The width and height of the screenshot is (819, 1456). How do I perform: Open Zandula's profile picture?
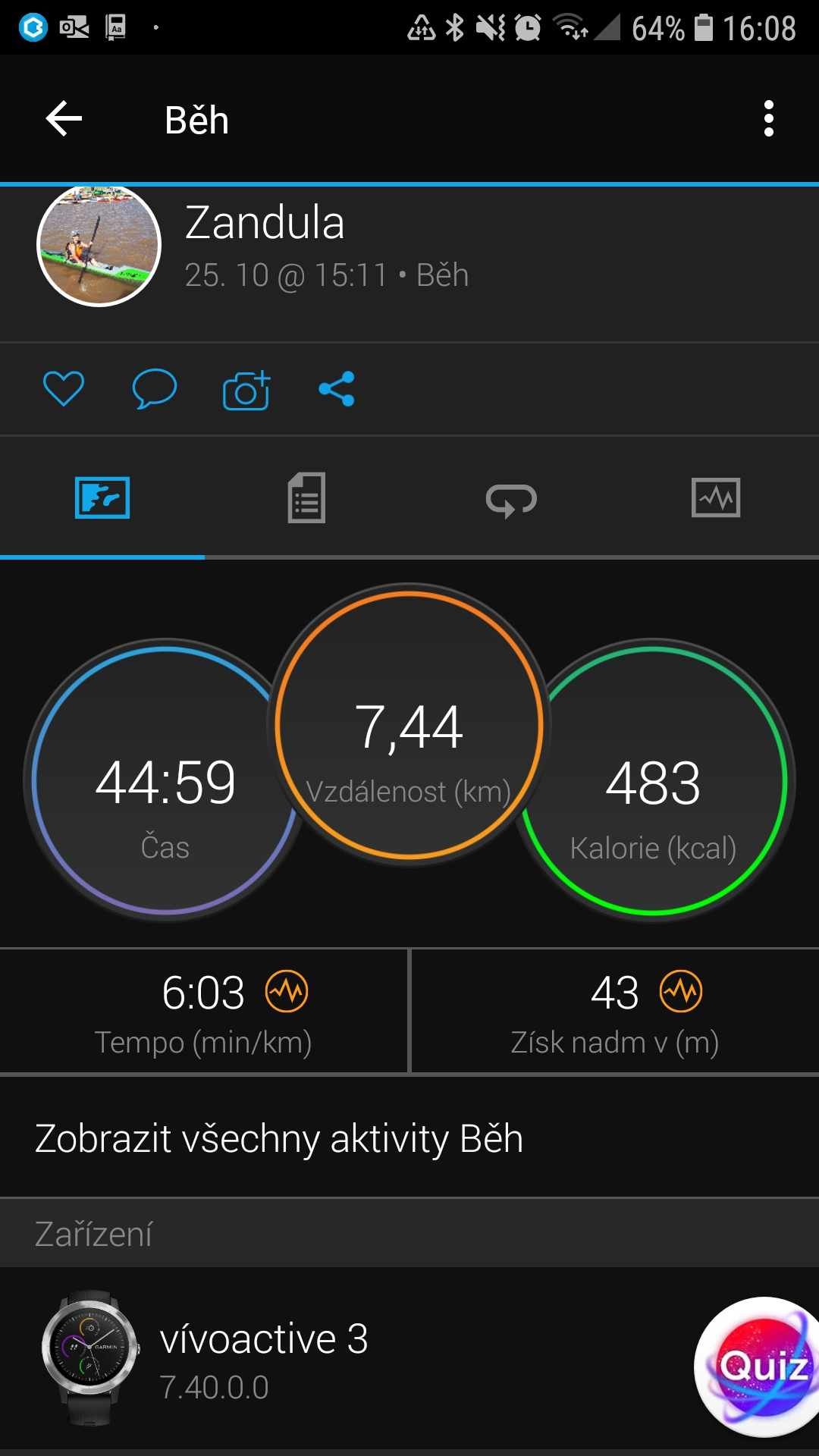pyautogui.click(x=99, y=245)
